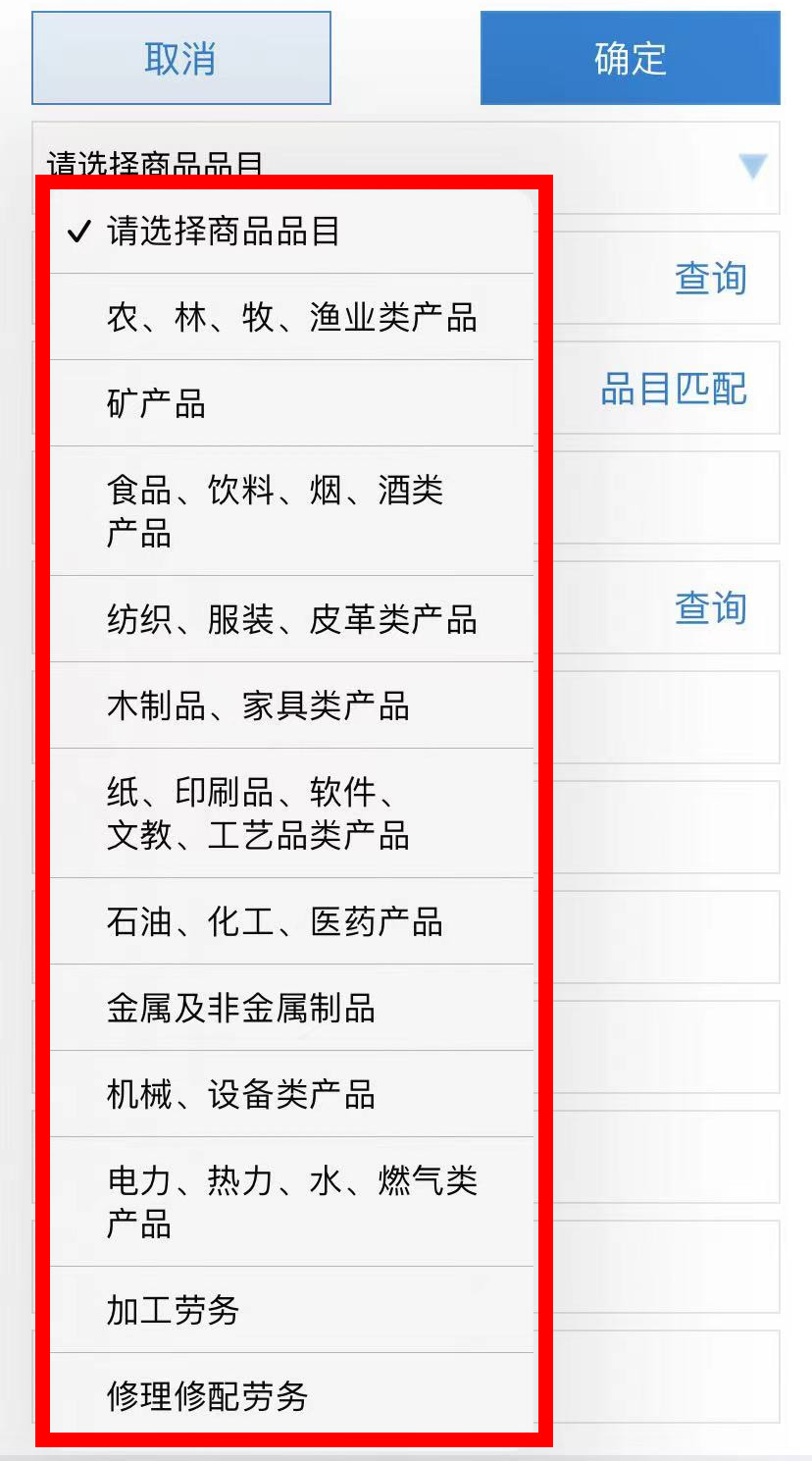Collapse the 请选择商品品目 dropdown arrow
The image size is (812, 1461).
point(753,166)
